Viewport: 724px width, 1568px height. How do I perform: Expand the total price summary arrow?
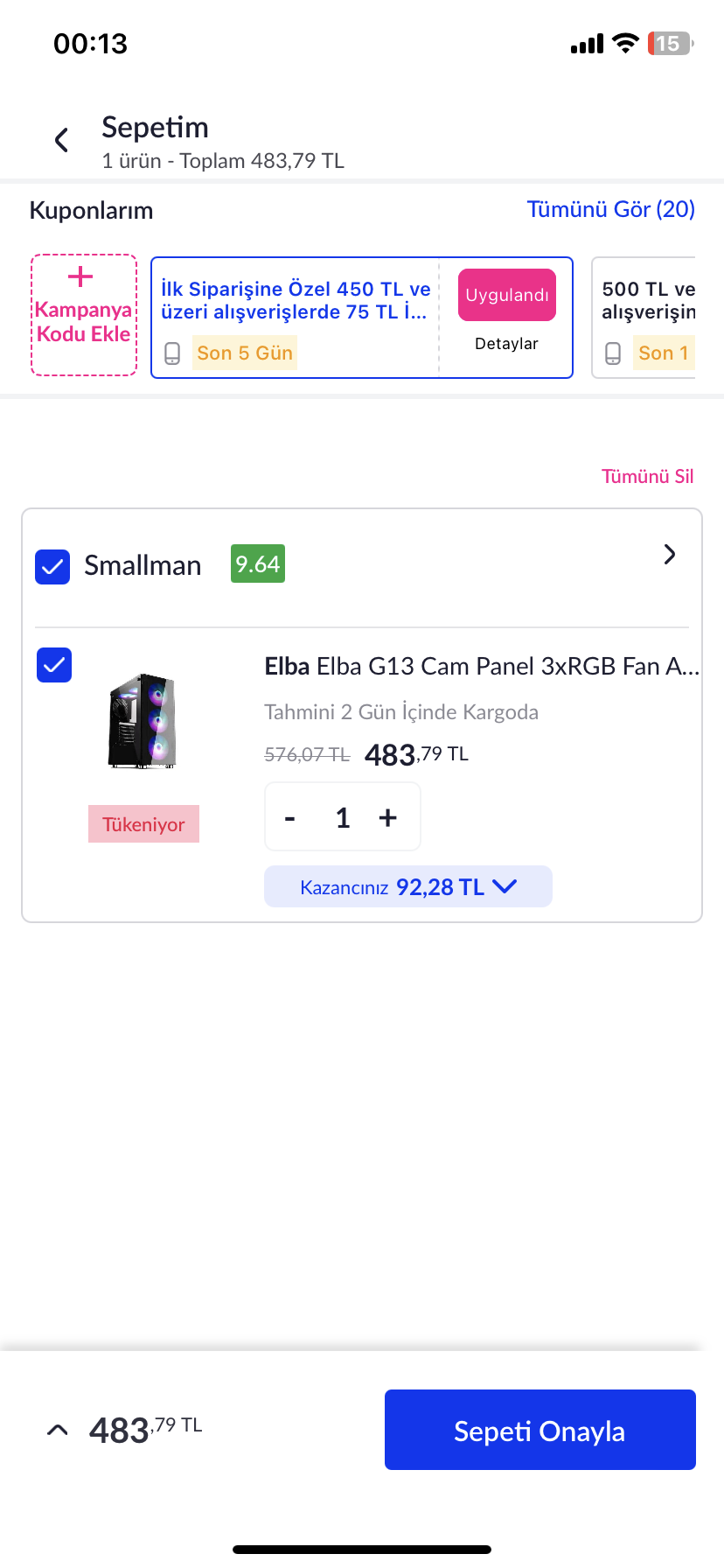58,1431
